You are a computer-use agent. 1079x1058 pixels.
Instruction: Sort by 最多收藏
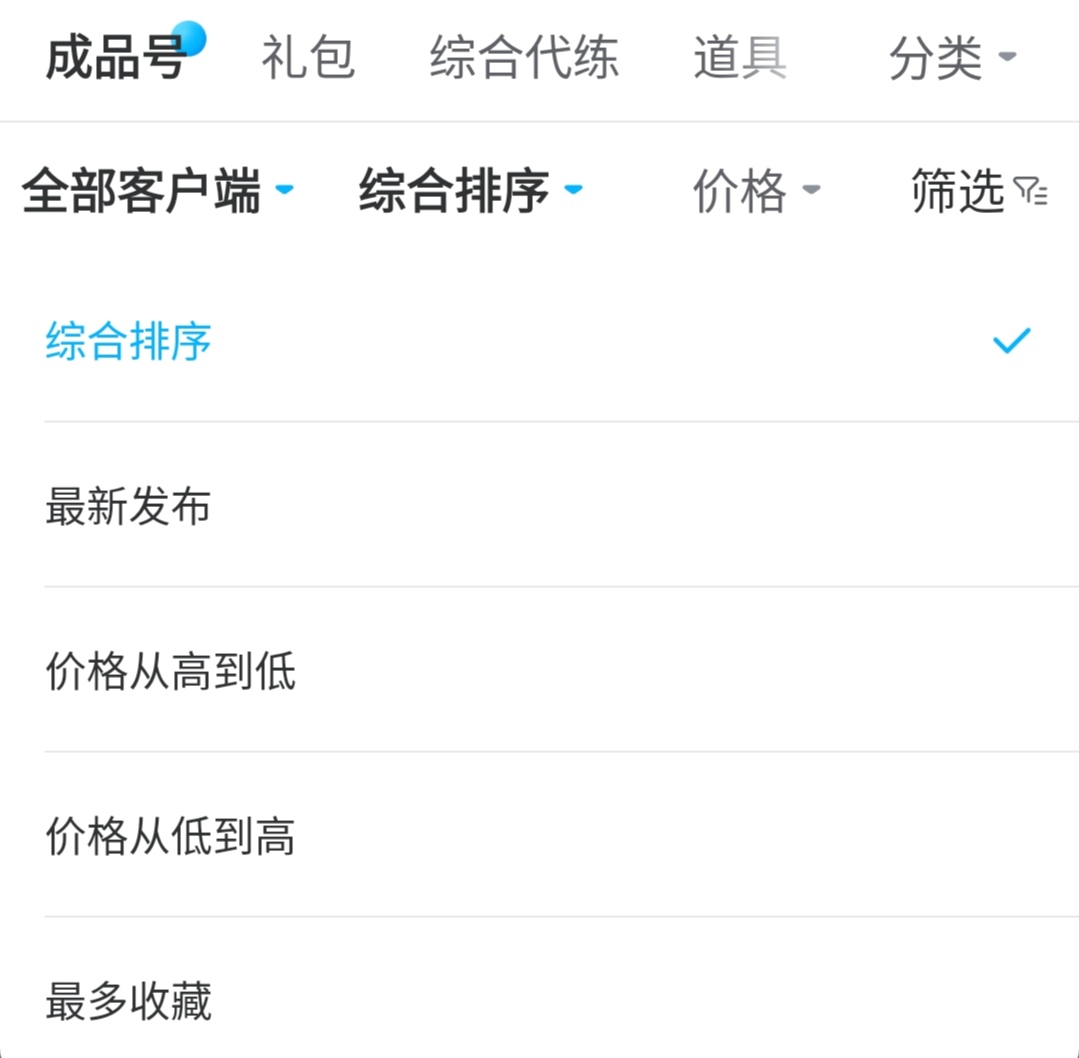click(x=130, y=1001)
